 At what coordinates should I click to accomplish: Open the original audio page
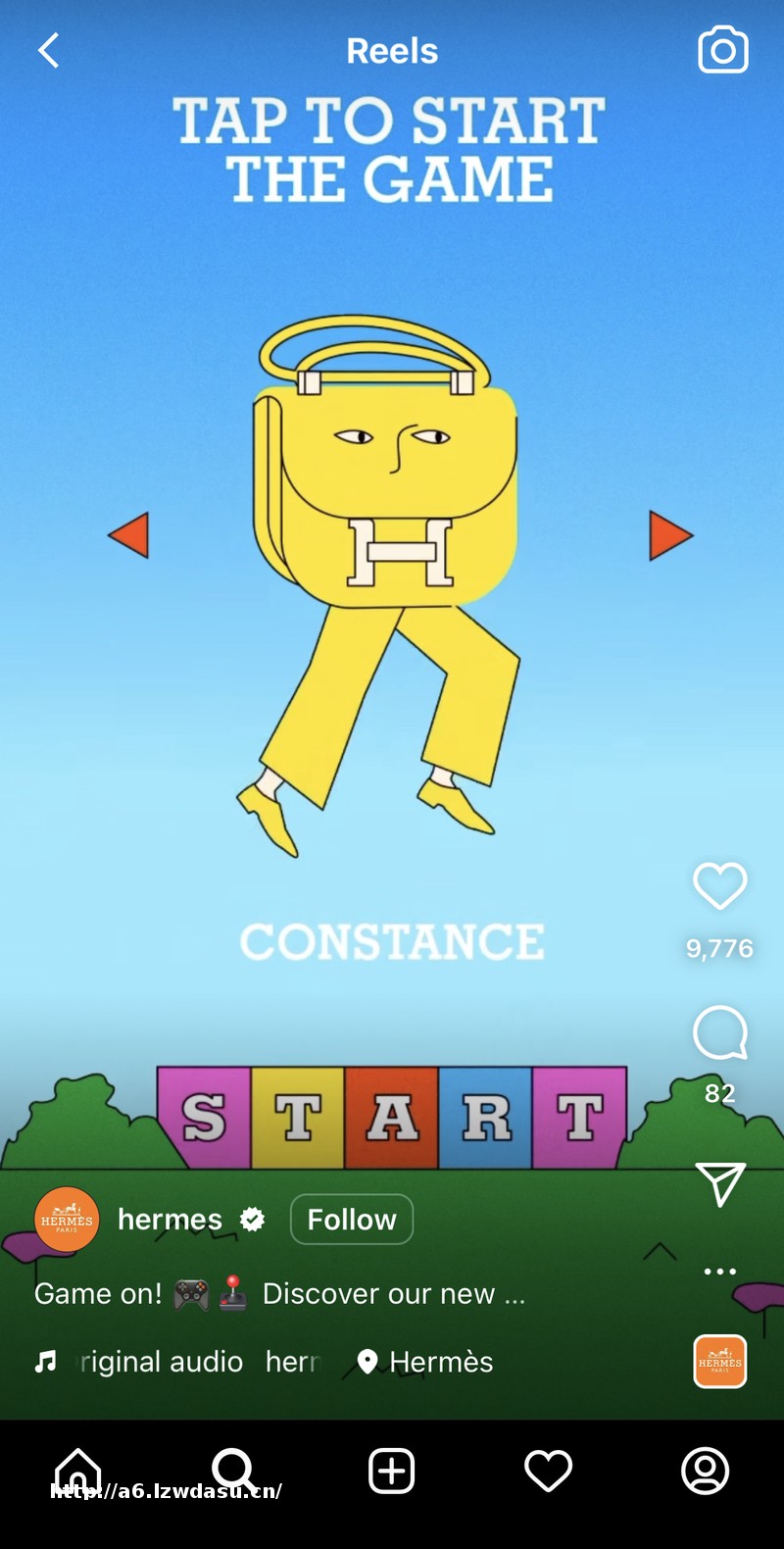pyautogui.click(x=162, y=1362)
